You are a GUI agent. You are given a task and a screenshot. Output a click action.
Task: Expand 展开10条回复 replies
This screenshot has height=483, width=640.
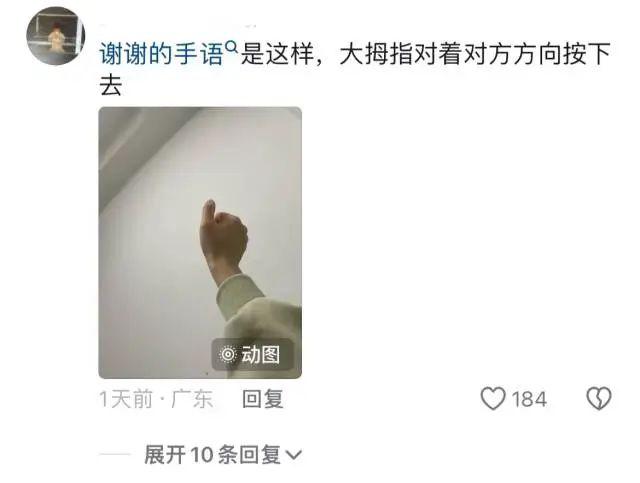click(223, 455)
